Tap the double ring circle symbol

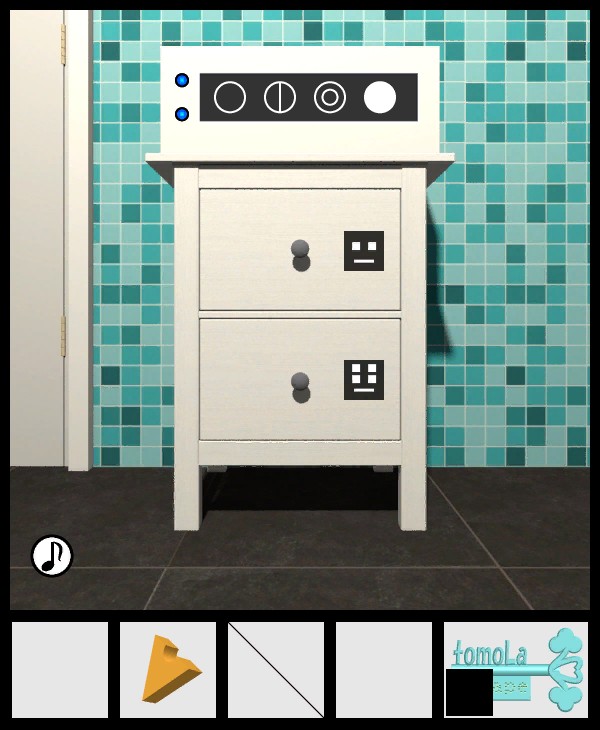click(330, 97)
